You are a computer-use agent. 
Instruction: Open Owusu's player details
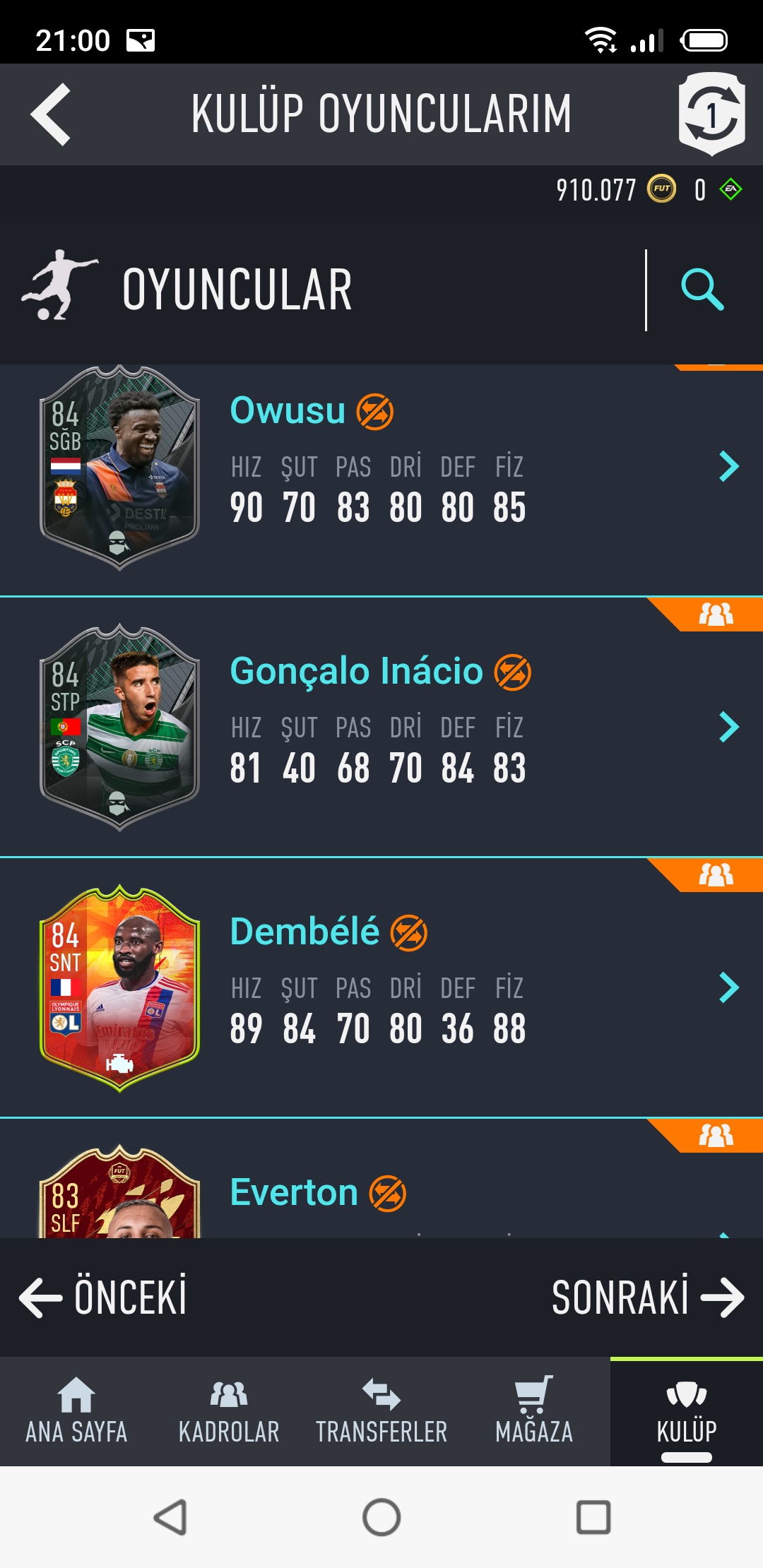click(728, 467)
